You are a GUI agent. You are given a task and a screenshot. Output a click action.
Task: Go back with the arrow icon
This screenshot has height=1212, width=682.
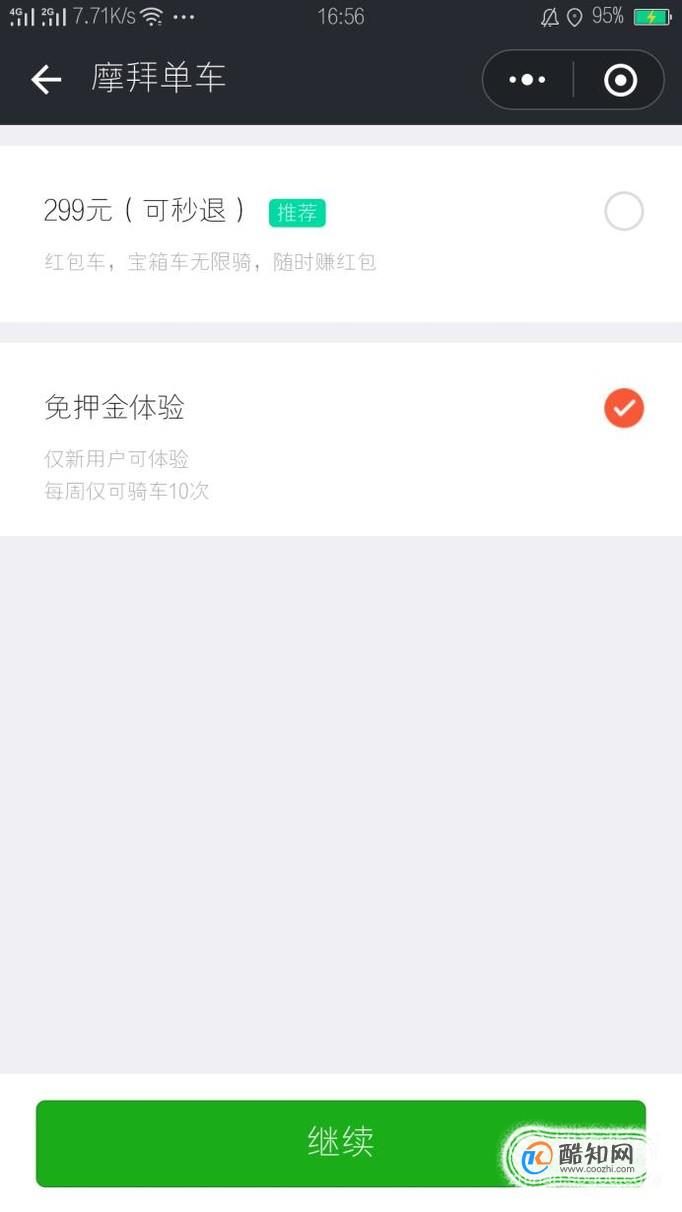46,79
